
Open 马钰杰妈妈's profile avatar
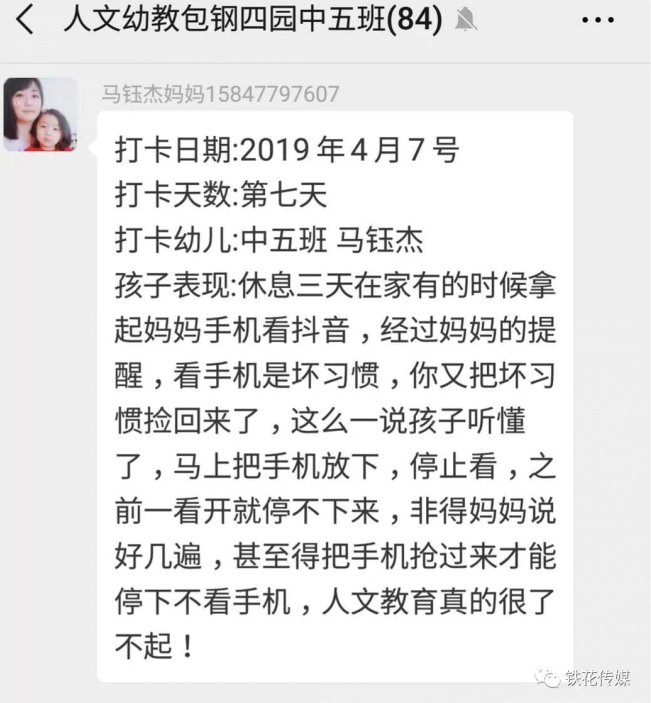[40, 115]
